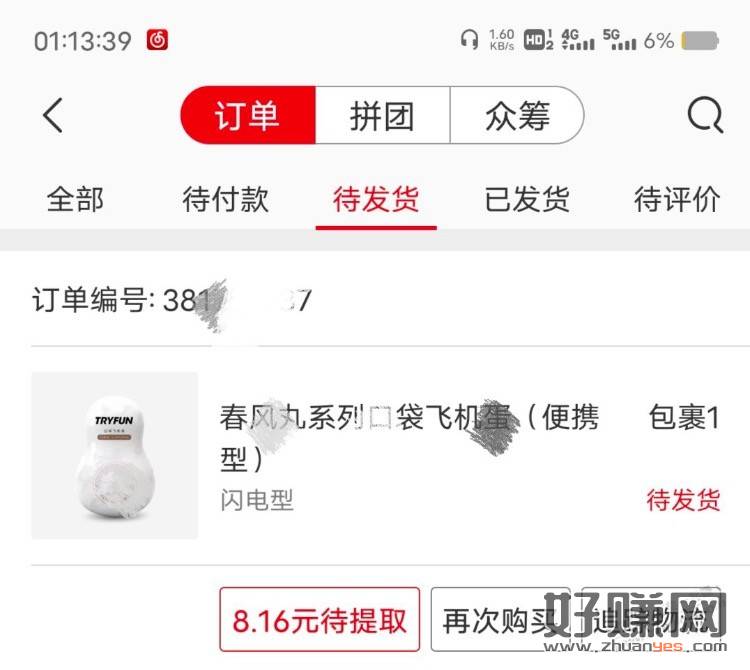Image resolution: width=750 pixels, height=670 pixels.
Task: Switch to the 已发货 tab
Action: (x=527, y=199)
